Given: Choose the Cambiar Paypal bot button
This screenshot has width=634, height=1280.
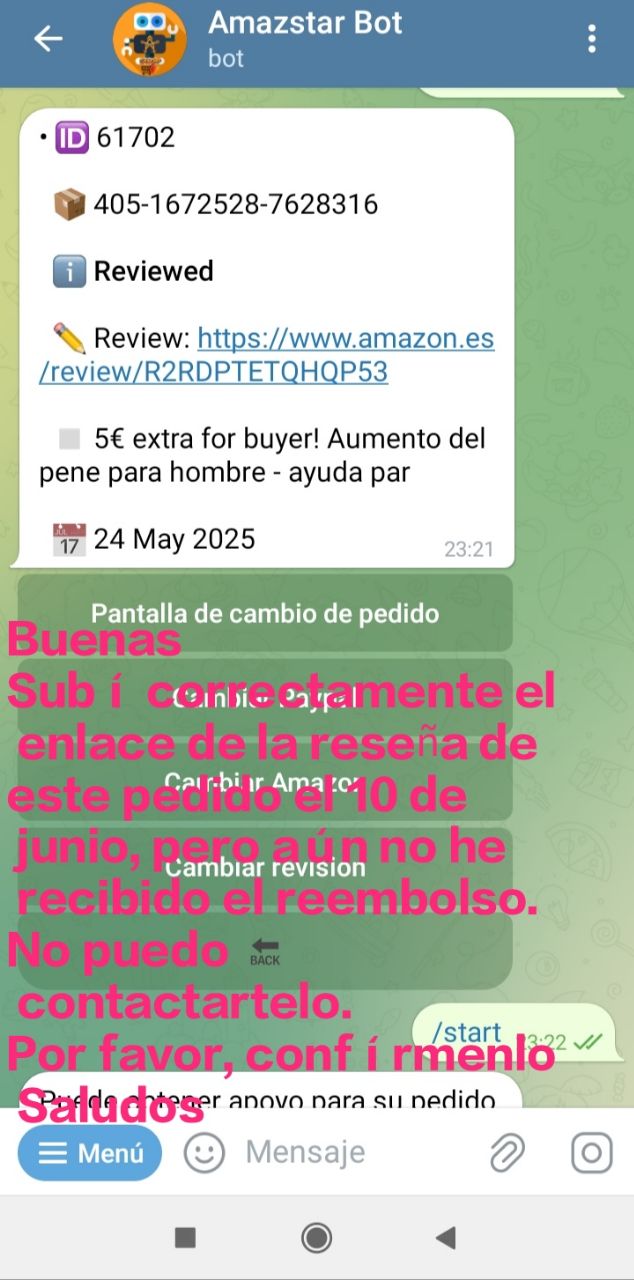Looking at the screenshot, I should 265,697.
